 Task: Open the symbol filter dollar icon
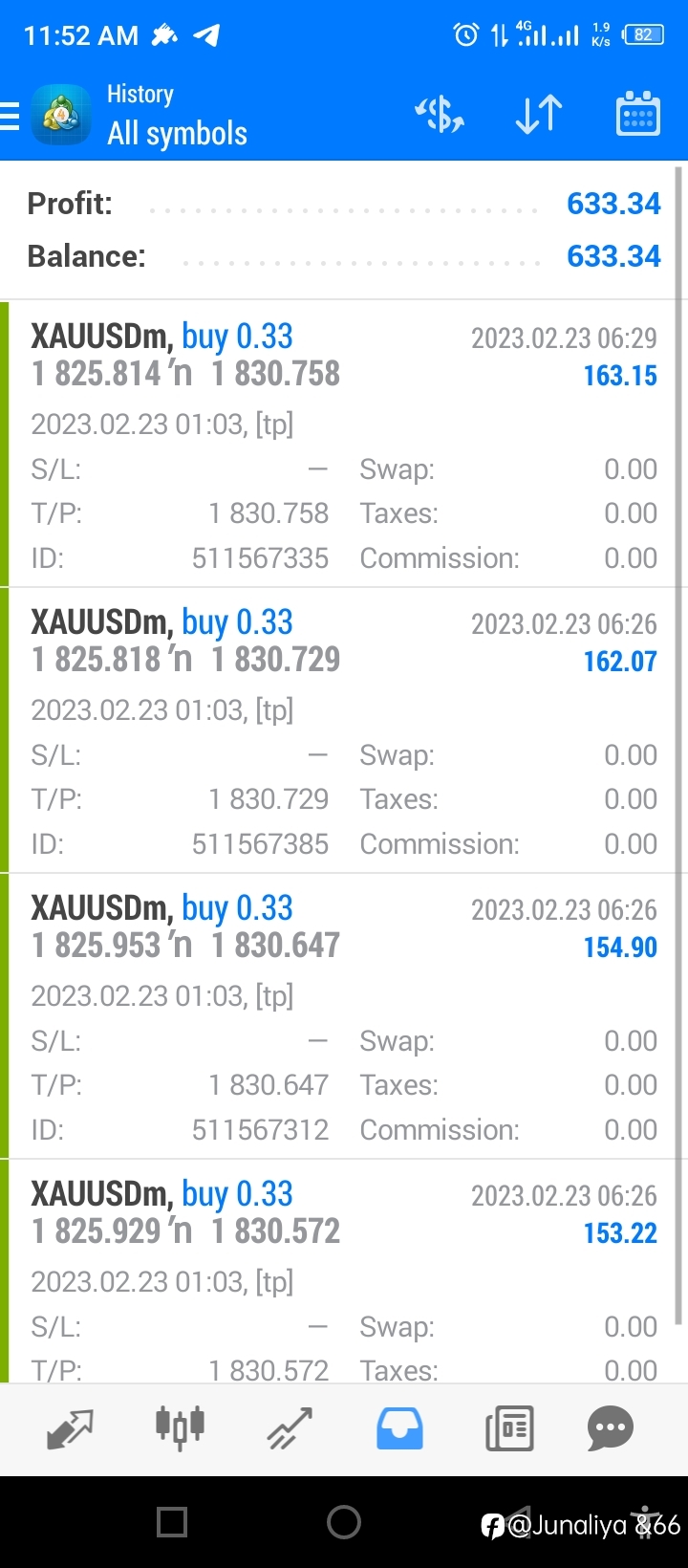click(x=440, y=116)
